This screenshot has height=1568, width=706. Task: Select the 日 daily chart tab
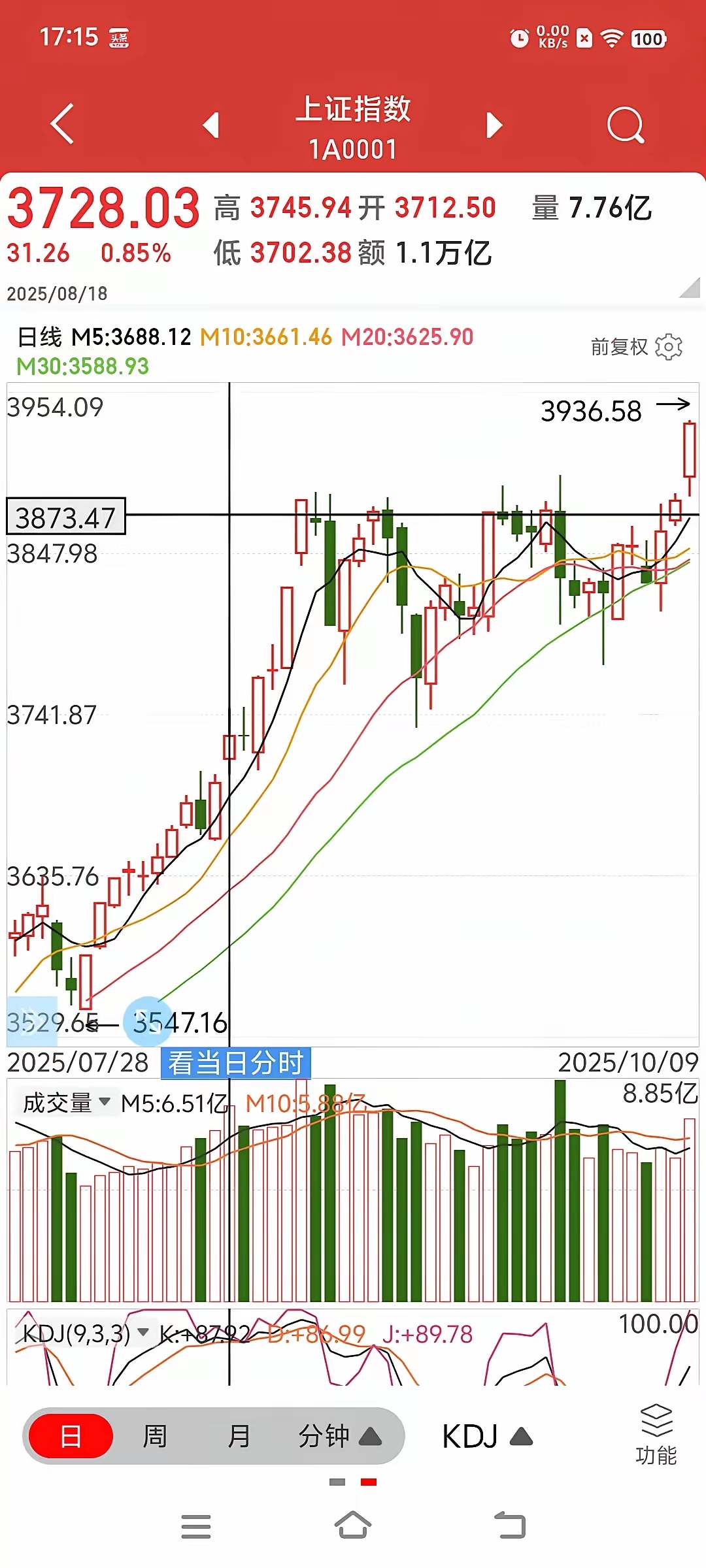tap(71, 1436)
